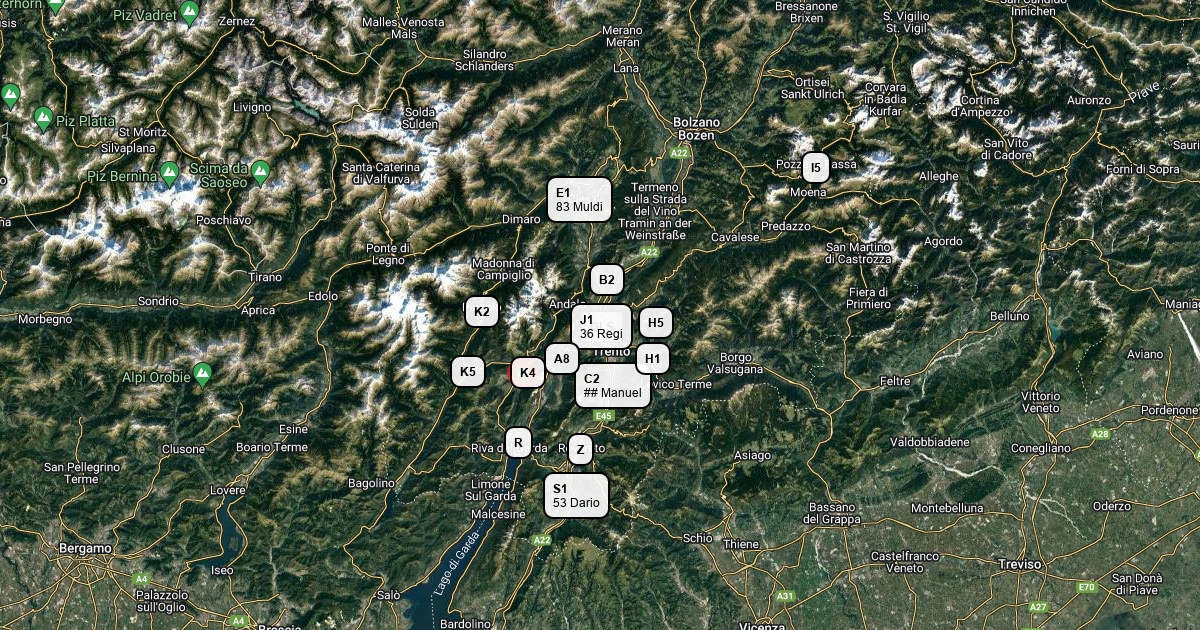Tap the Piz Bernina mountain pin
The width and height of the screenshot is (1200, 630).
(x=170, y=174)
